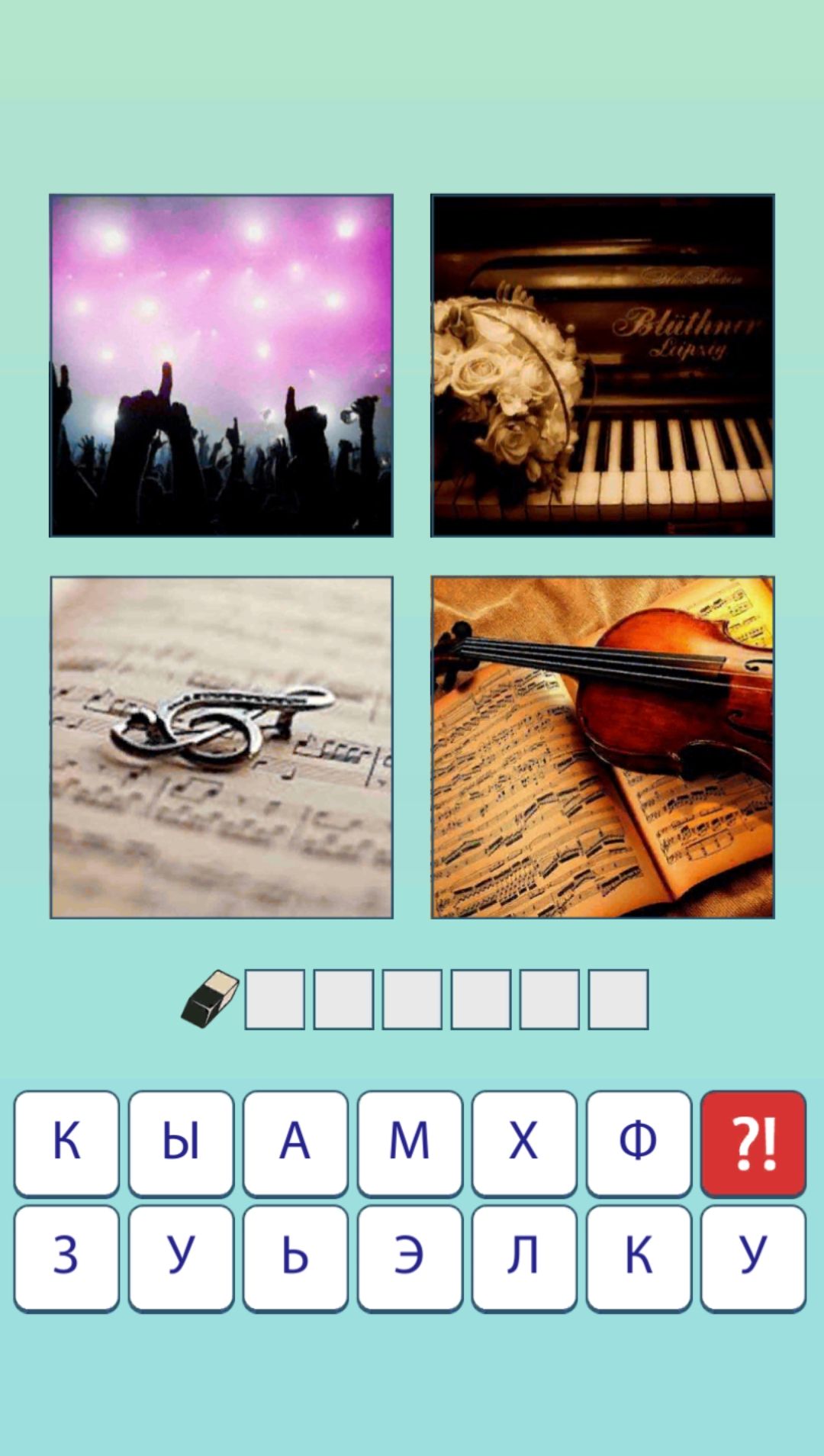Image resolution: width=824 pixels, height=1456 pixels.
Task: Open the red hint button
Action: pyautogui.click(x=753, y=1142)
